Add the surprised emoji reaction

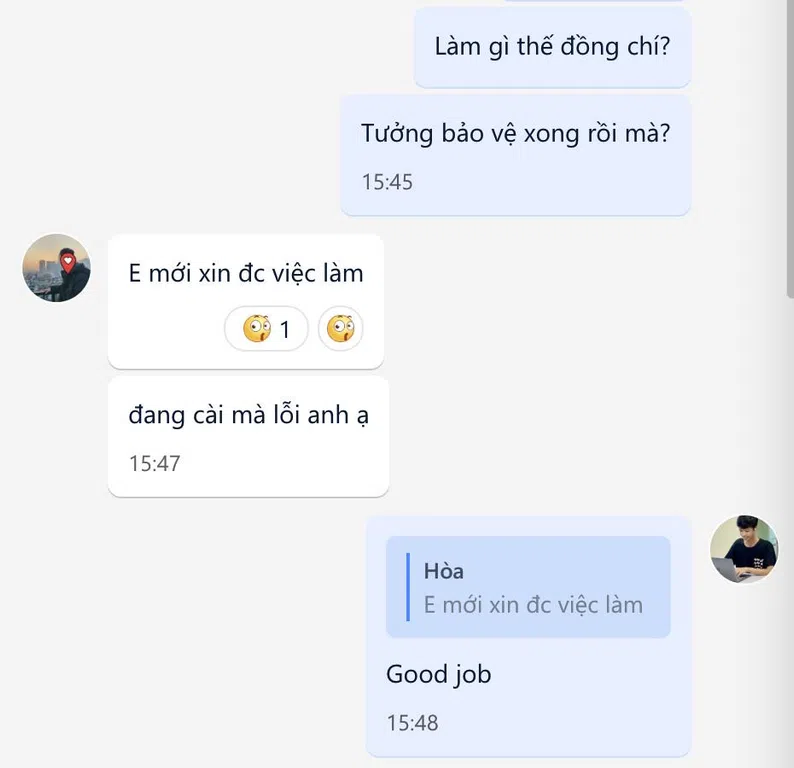341,329
